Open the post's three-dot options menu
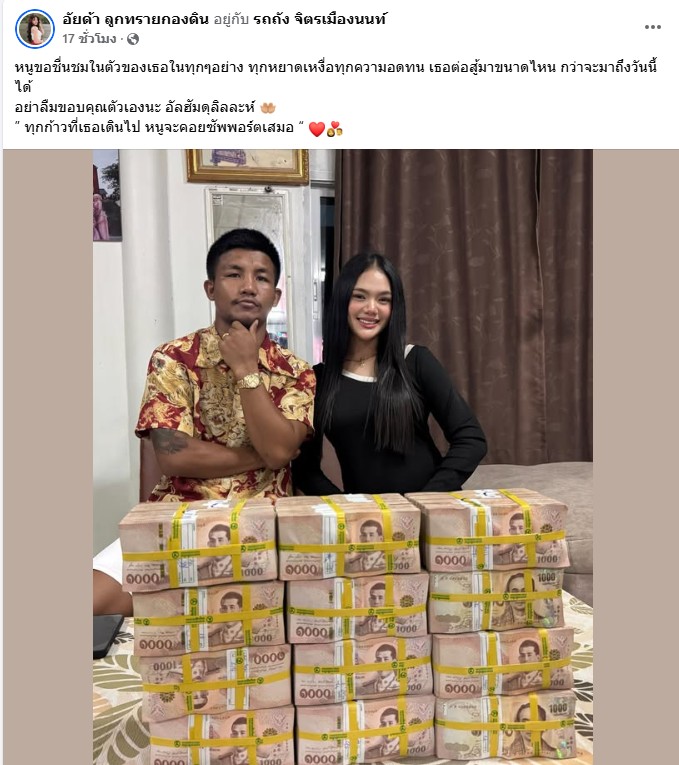 click(652, 27)
